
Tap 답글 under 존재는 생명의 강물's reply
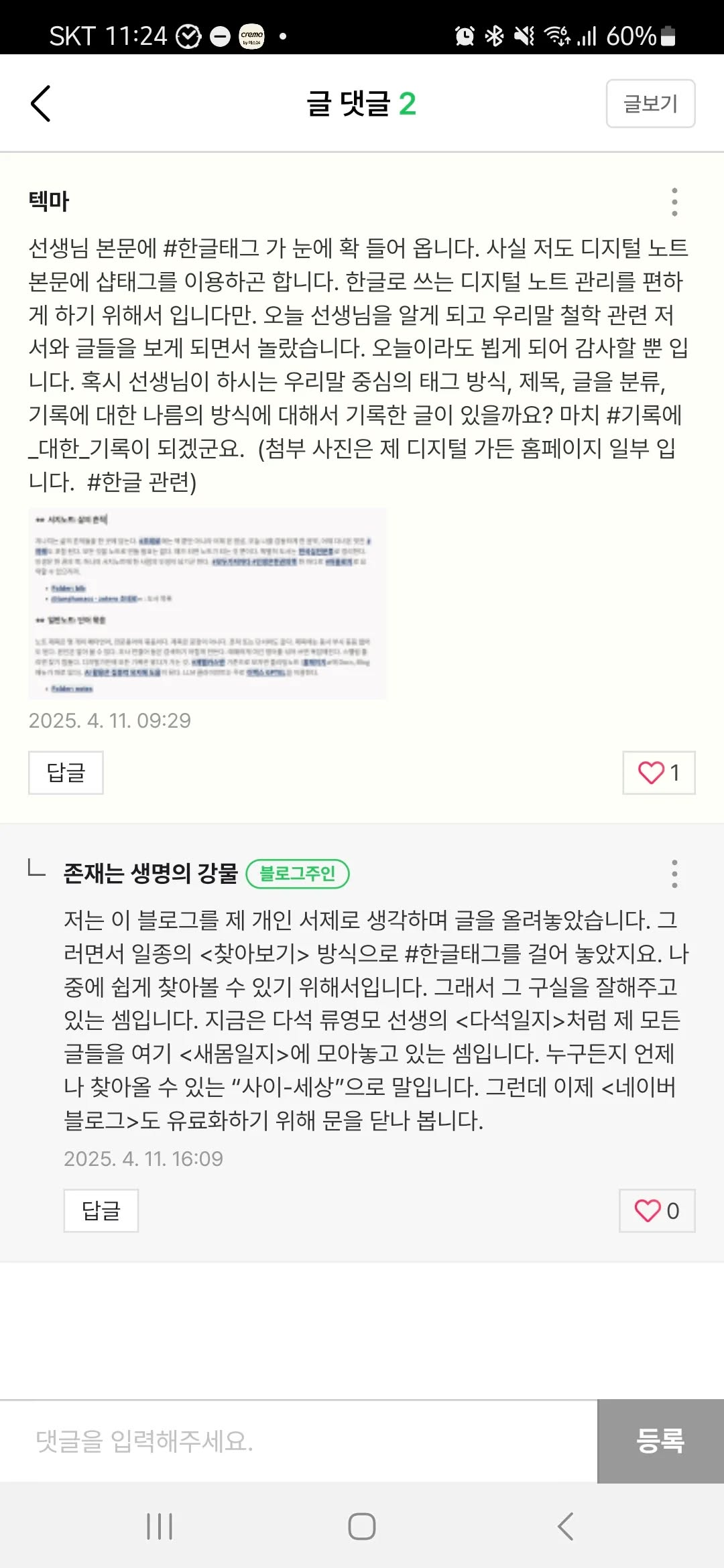[101, 1210]
